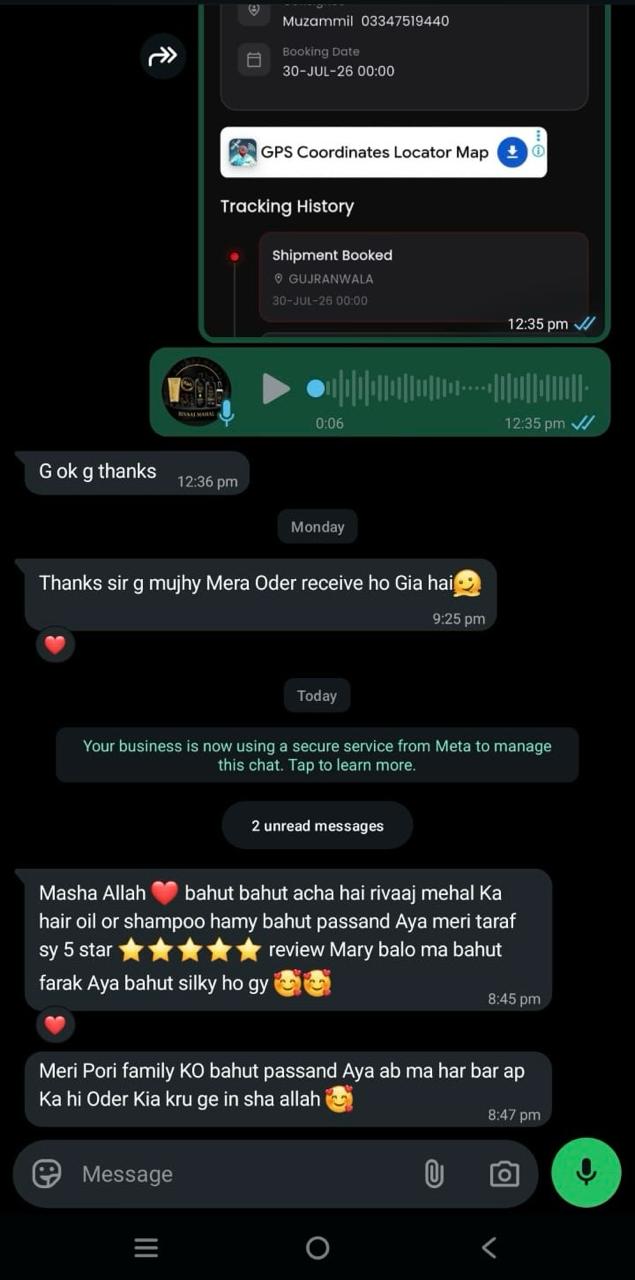
Task: Play the 0:06 voice message
Action: point(276,388)
